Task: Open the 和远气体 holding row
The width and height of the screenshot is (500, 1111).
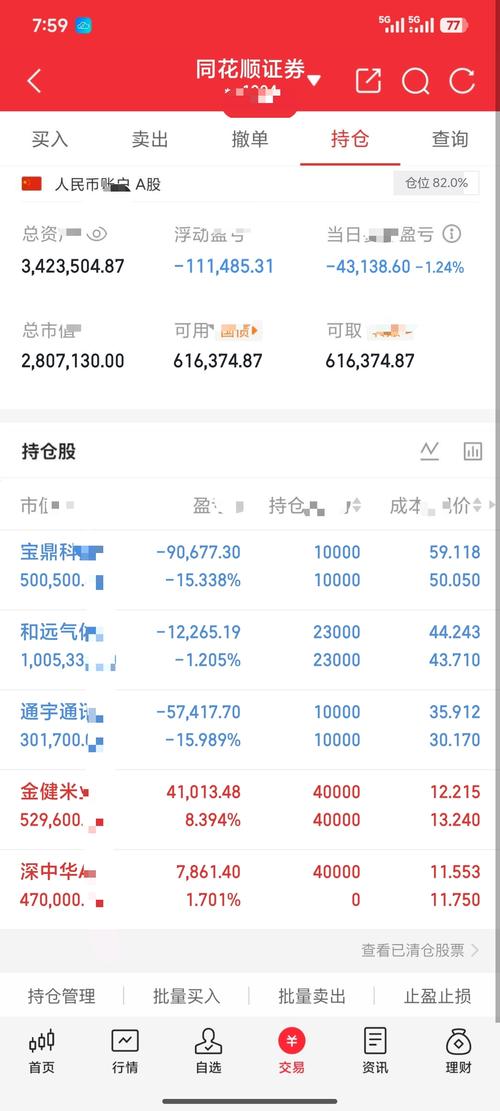Action: (250, 645)
